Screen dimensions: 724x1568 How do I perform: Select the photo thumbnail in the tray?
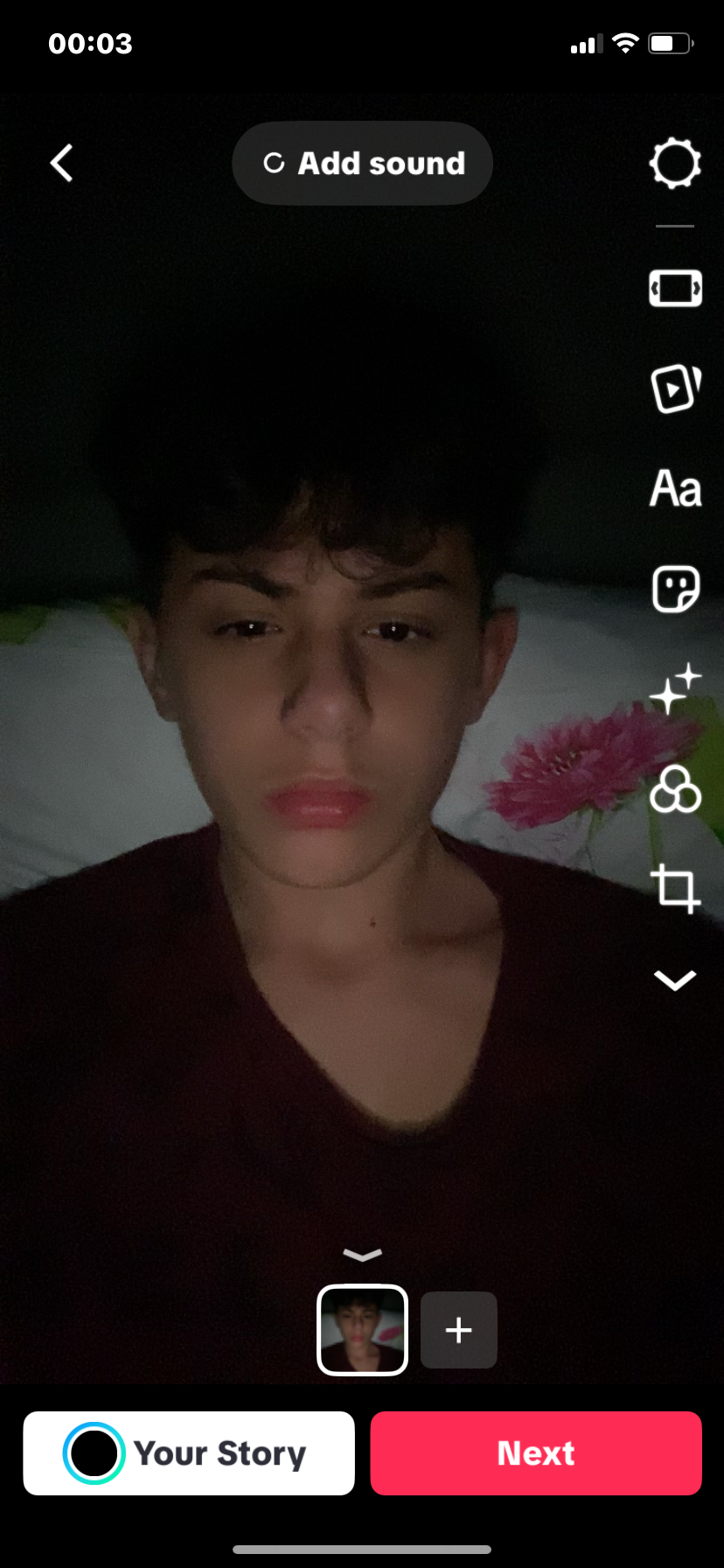362,1330
